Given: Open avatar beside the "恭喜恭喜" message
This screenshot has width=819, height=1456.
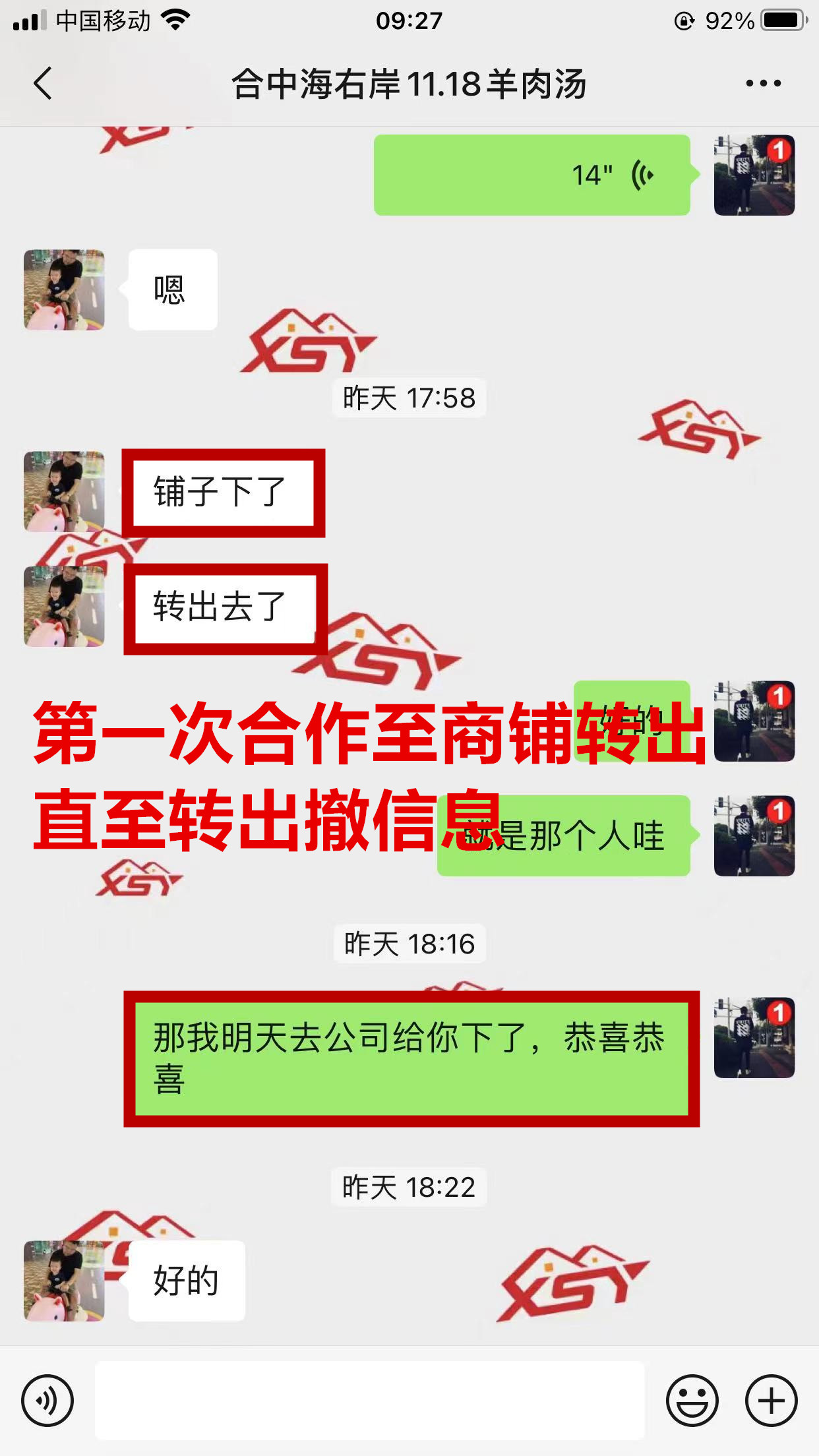Looking at the screenshot, I should pyautogui.click(x=754, y=1038).
